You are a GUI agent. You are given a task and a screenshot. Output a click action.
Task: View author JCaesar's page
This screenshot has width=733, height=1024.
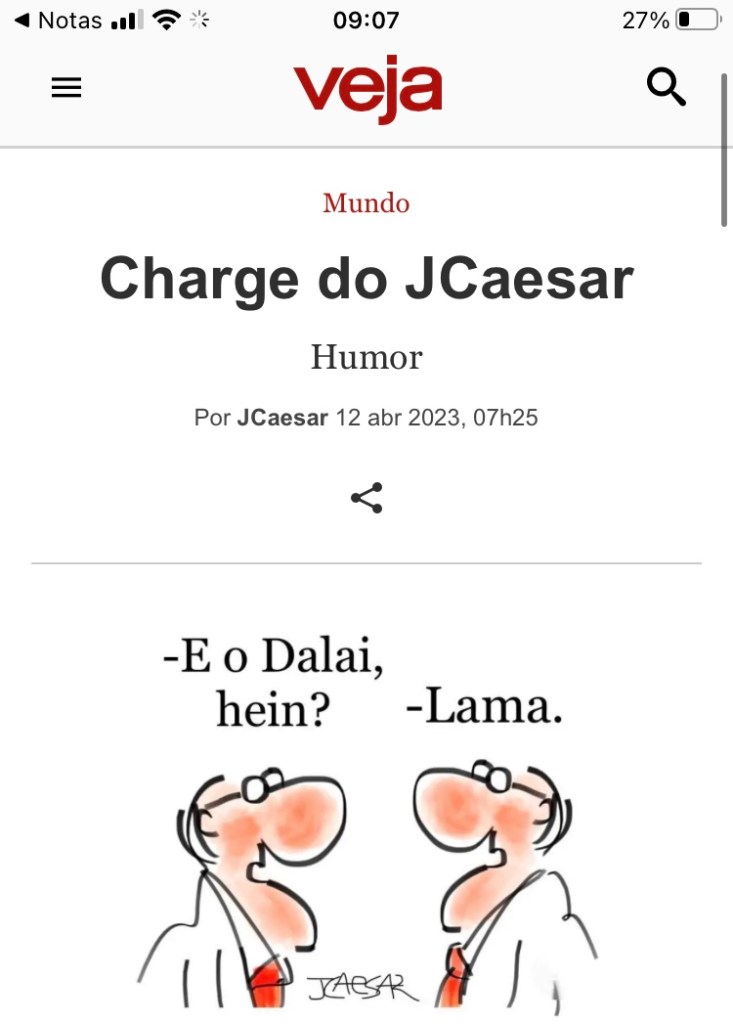coord(282,418)
